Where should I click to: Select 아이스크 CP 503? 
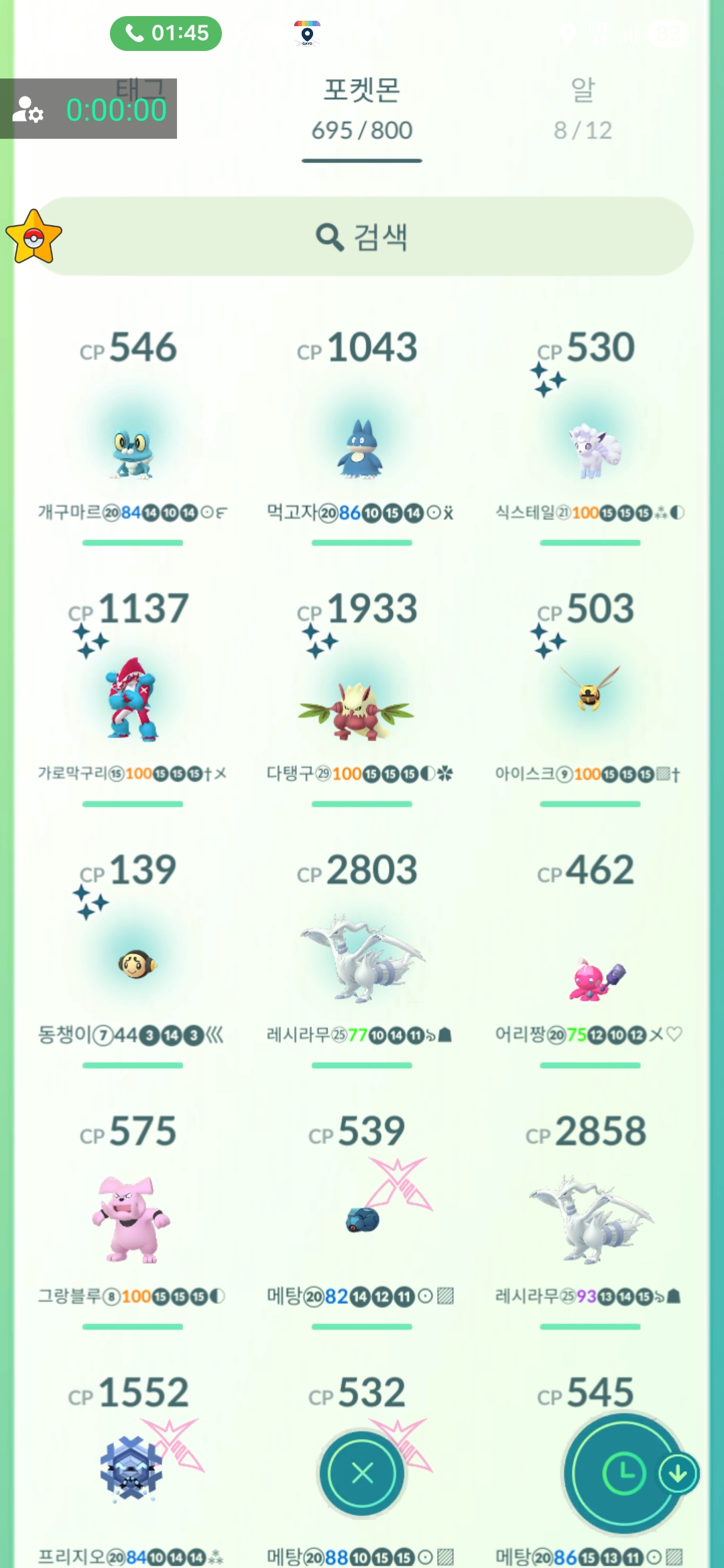590,697
